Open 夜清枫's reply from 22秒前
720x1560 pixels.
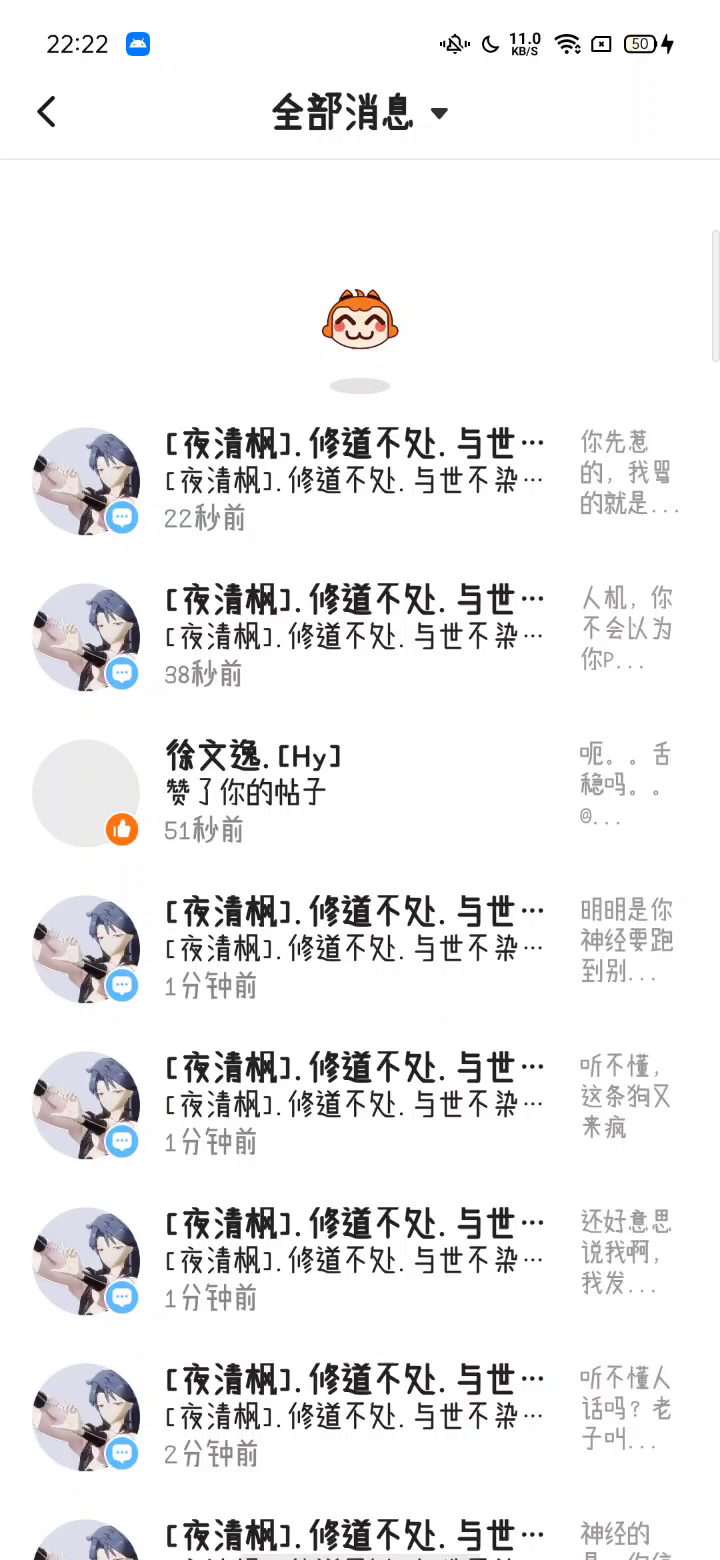coord(354,480)
